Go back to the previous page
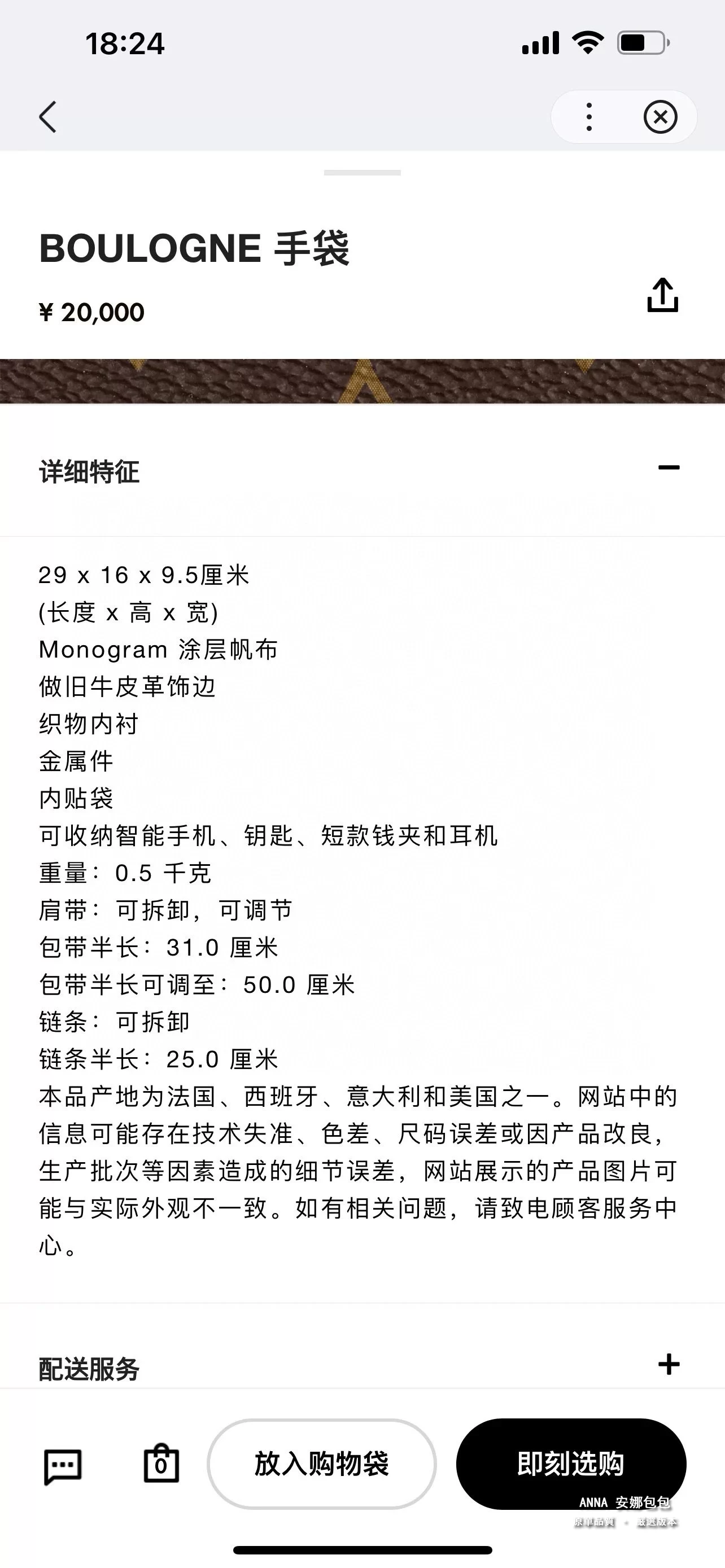Image resolution: width=725 pixels, height=1568 pixels. coord(48,116)
